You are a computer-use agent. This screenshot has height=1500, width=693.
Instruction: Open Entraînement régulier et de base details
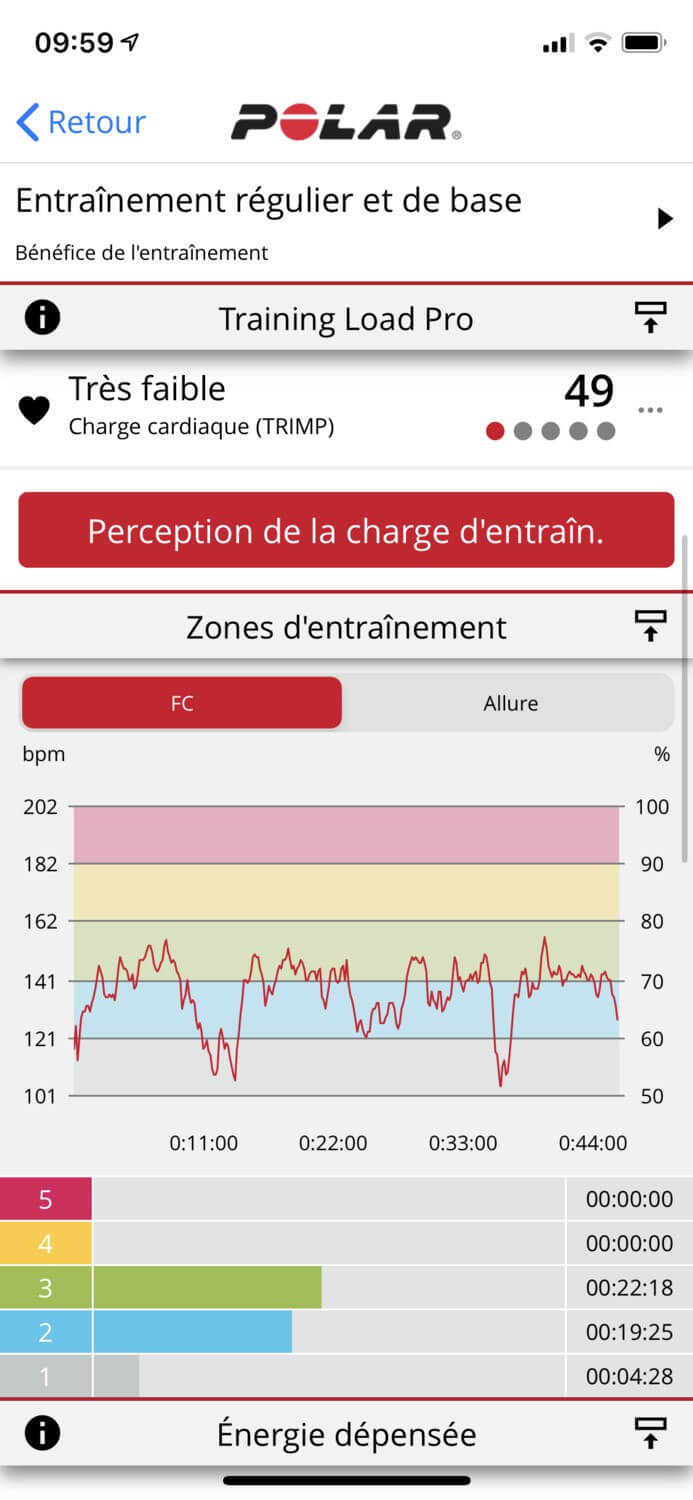(x=346, y=222)
